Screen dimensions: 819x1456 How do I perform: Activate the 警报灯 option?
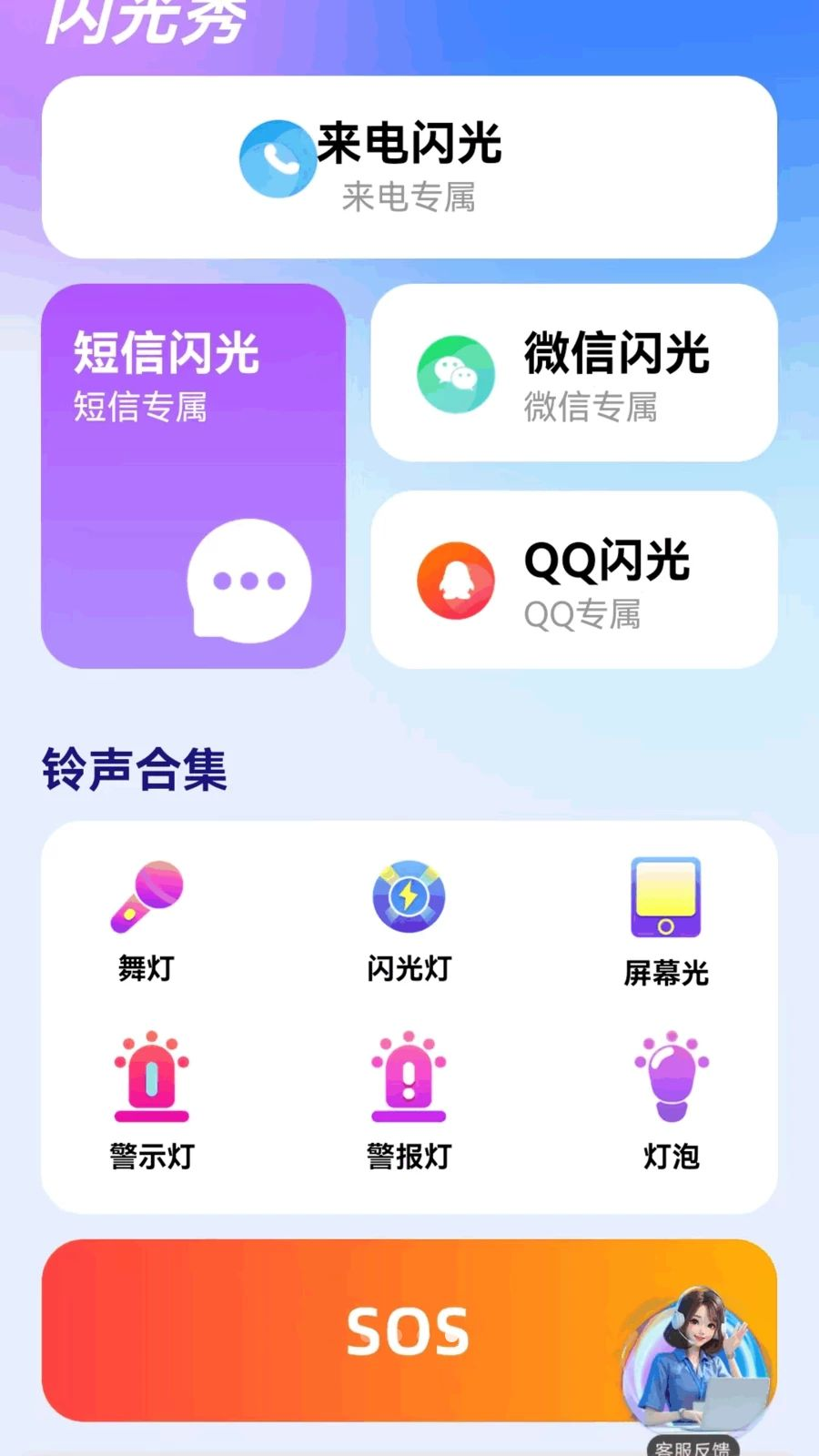point(409,1101)
